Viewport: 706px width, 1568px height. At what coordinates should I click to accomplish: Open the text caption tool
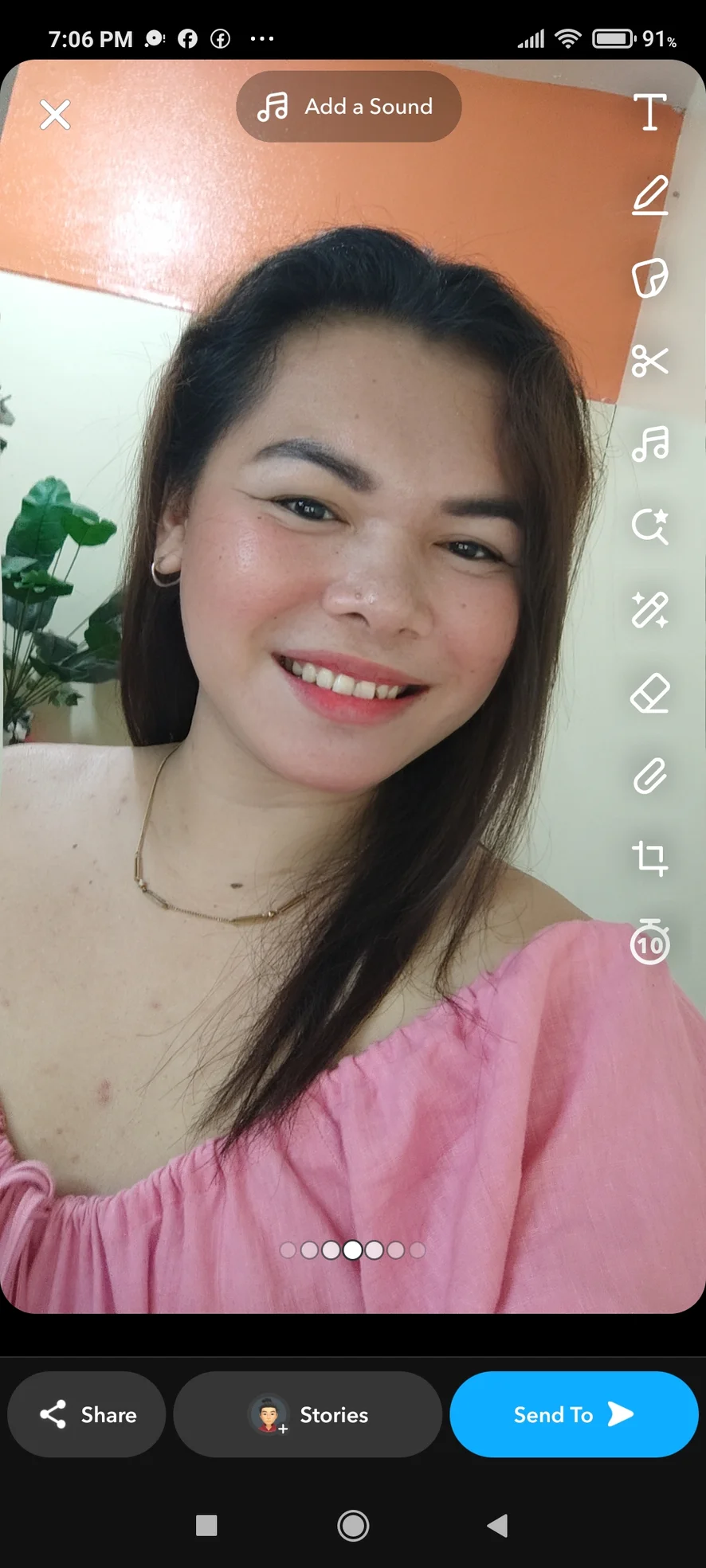pyautogui.click(x=649, y=111)
